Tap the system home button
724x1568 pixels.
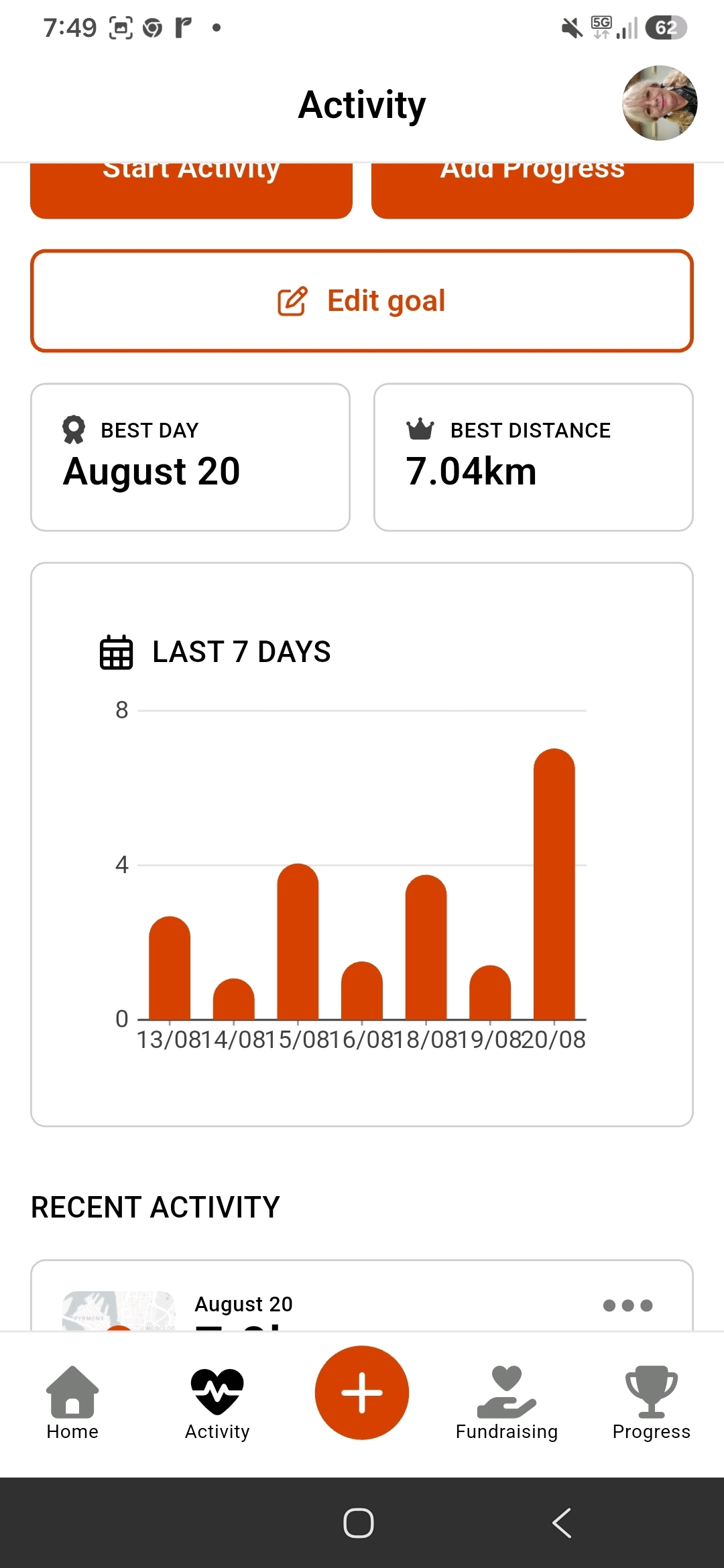point(359,1523)
